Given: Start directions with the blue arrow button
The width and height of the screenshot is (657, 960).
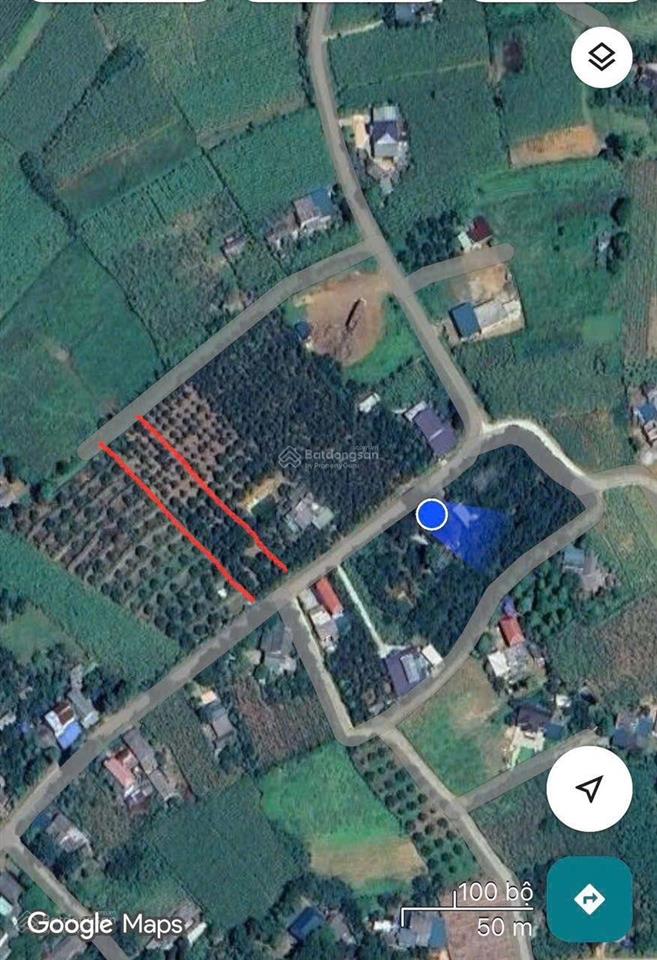Looking at the screenshot, I should 589,899.
